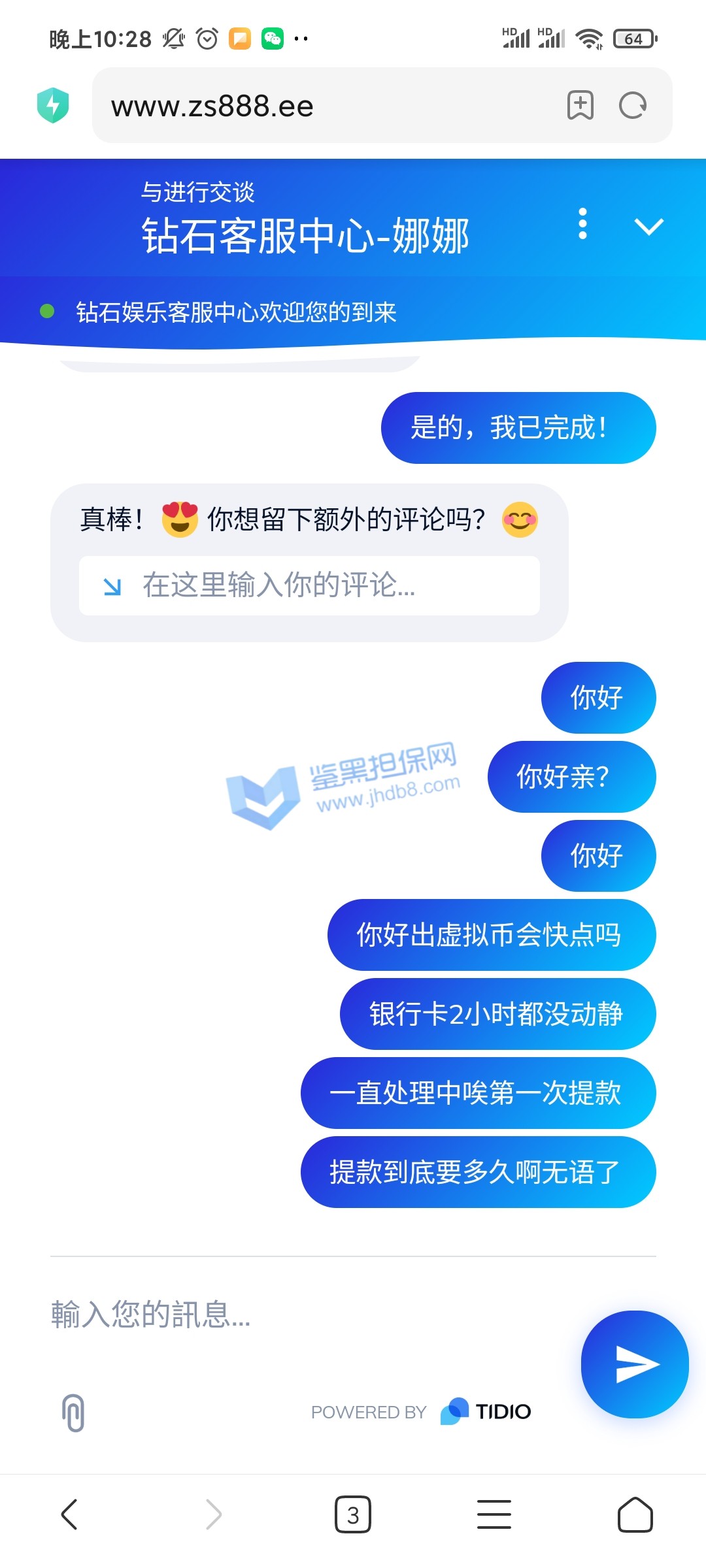Attach a file with the paperclip
Viewport: 706px width, 1568px height.
pos(73,1413)
